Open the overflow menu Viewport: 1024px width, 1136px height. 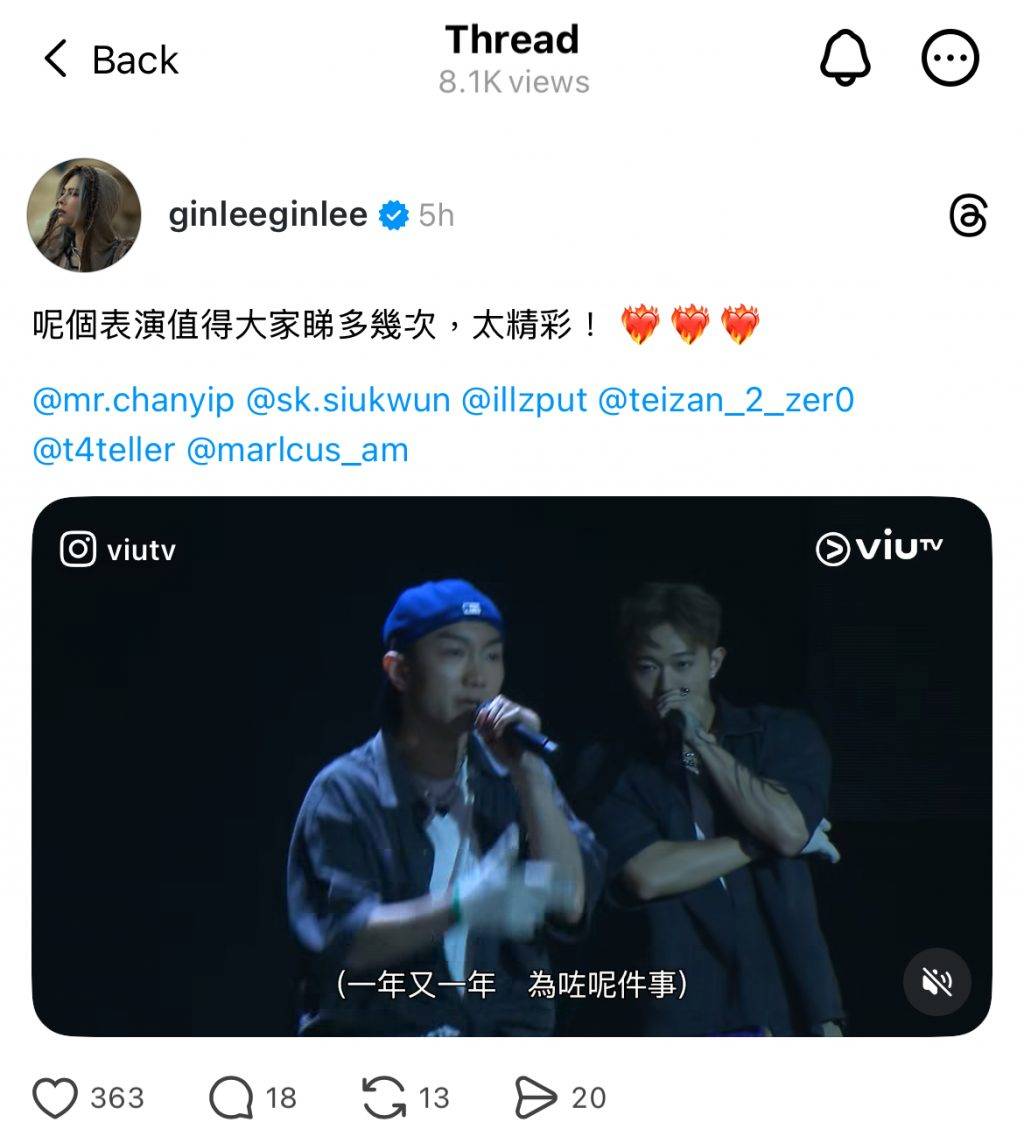click(x=950, y=60)
